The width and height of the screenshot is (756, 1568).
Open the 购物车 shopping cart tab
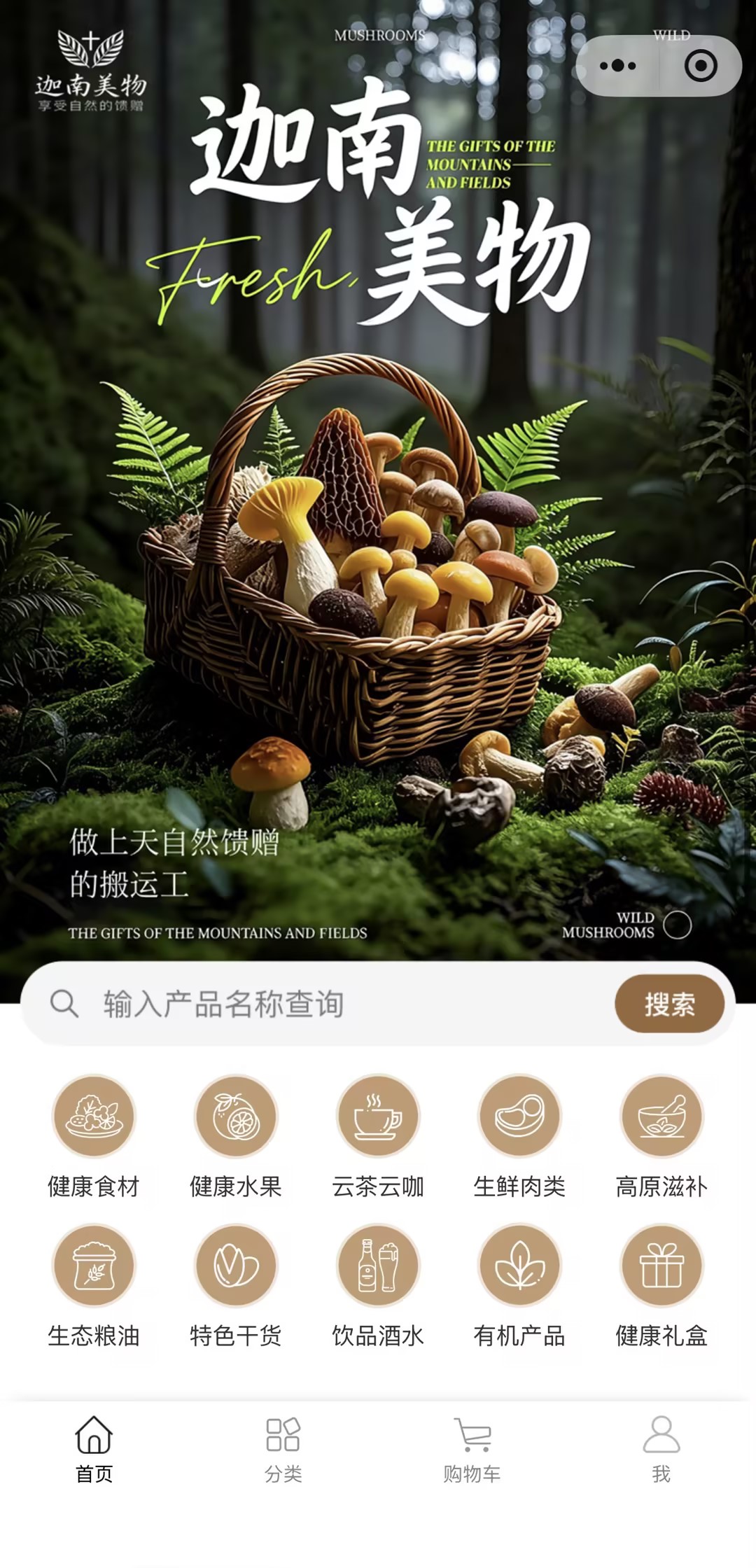pos(472,1449)
